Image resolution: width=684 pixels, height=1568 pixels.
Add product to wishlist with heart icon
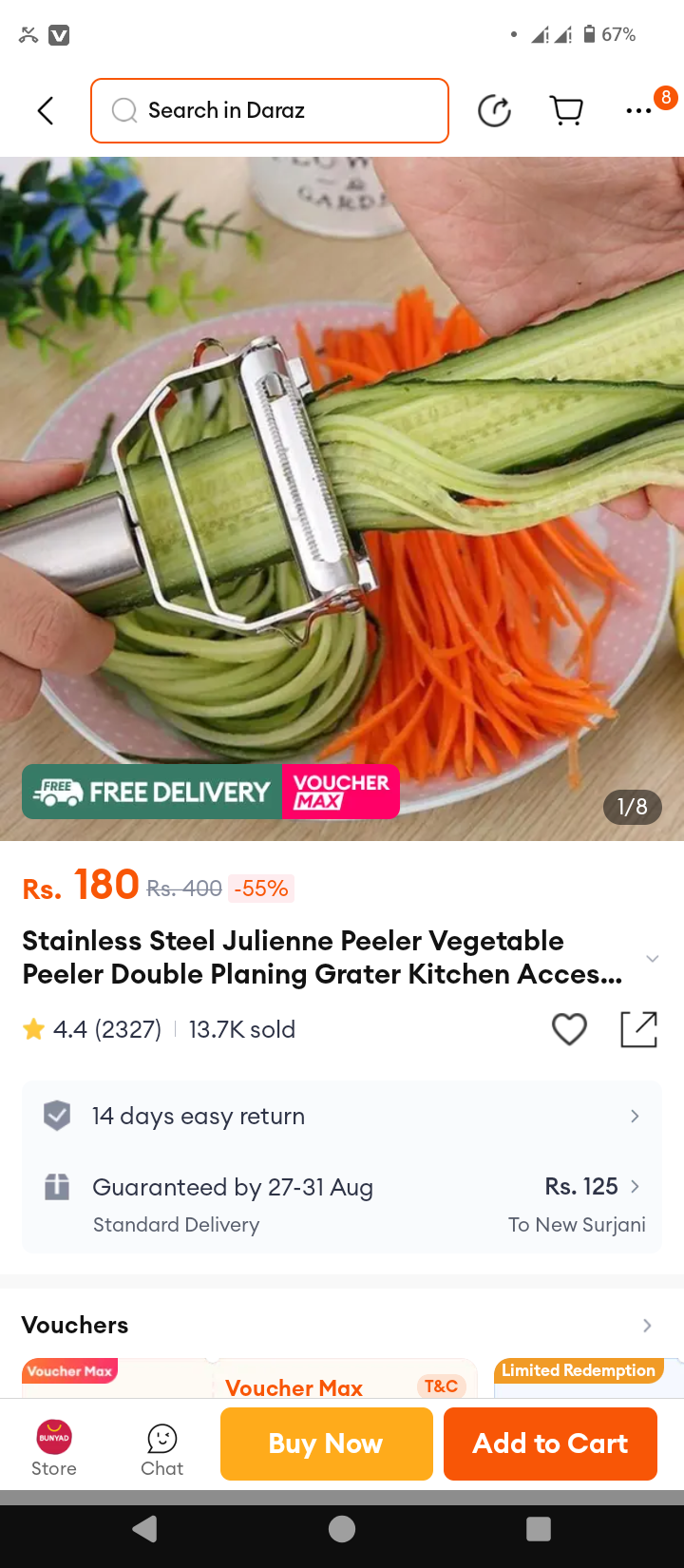pos(569,1029)
